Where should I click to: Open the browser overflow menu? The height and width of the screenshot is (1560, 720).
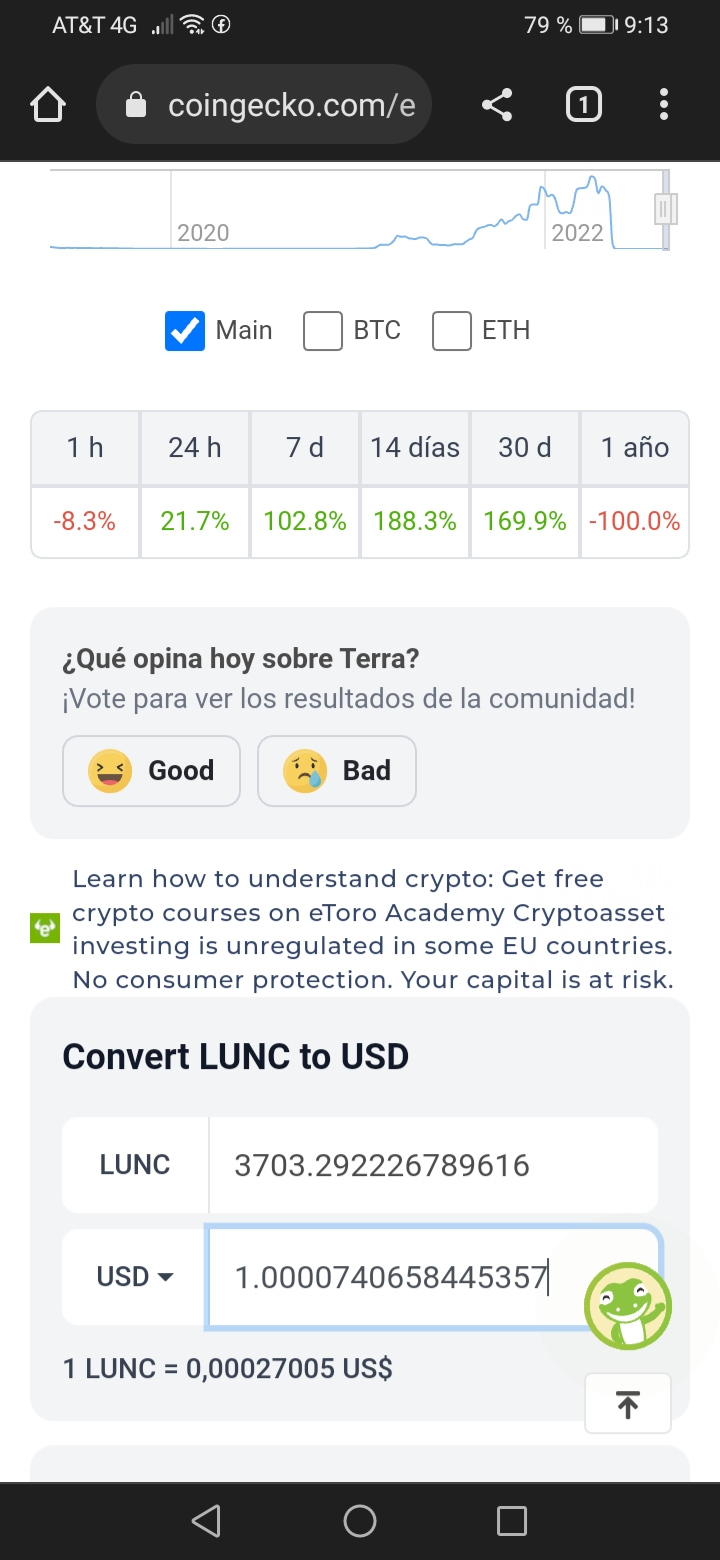coord(664,105)
